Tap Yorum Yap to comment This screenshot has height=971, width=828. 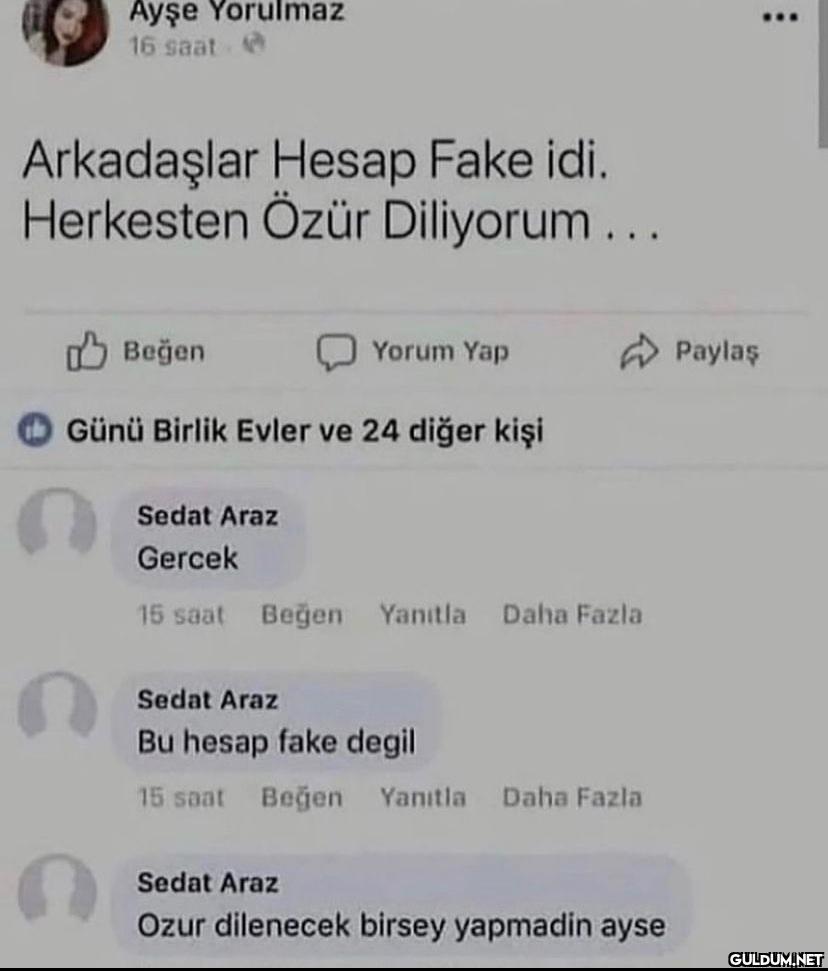pyautogui.click(x=413, y=352)
